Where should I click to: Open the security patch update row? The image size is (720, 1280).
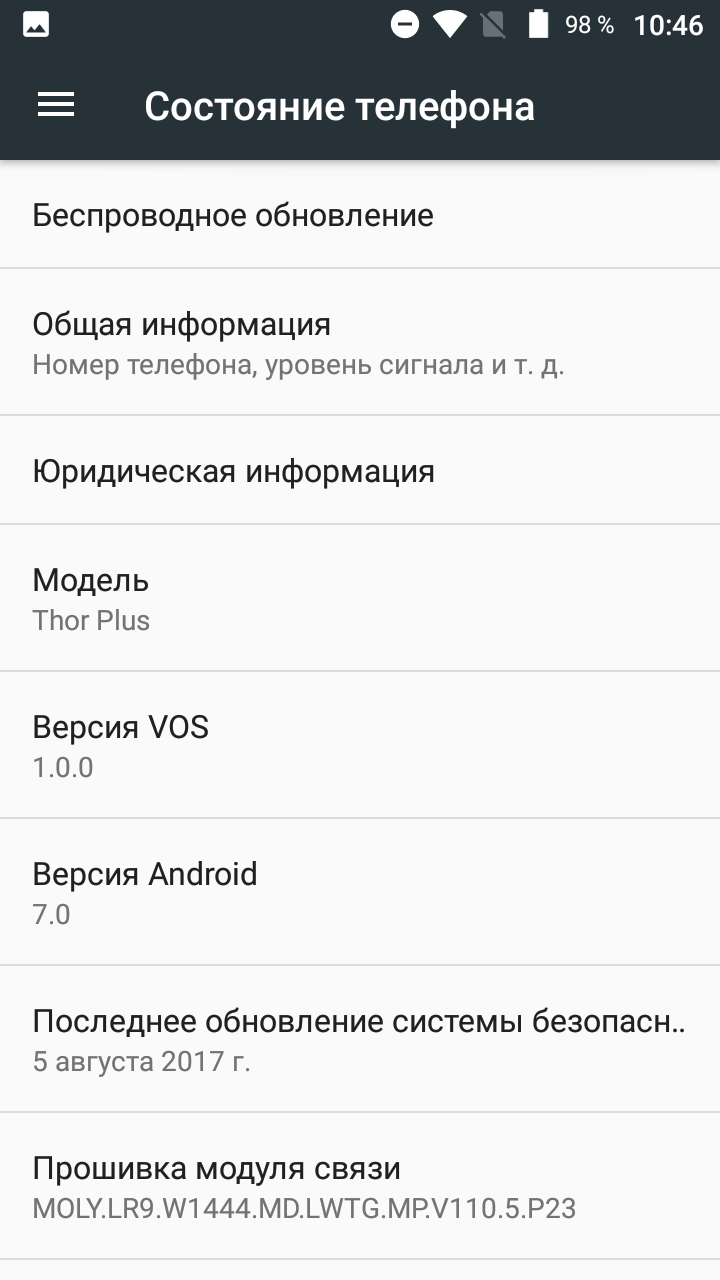(x=360, y=1039)
